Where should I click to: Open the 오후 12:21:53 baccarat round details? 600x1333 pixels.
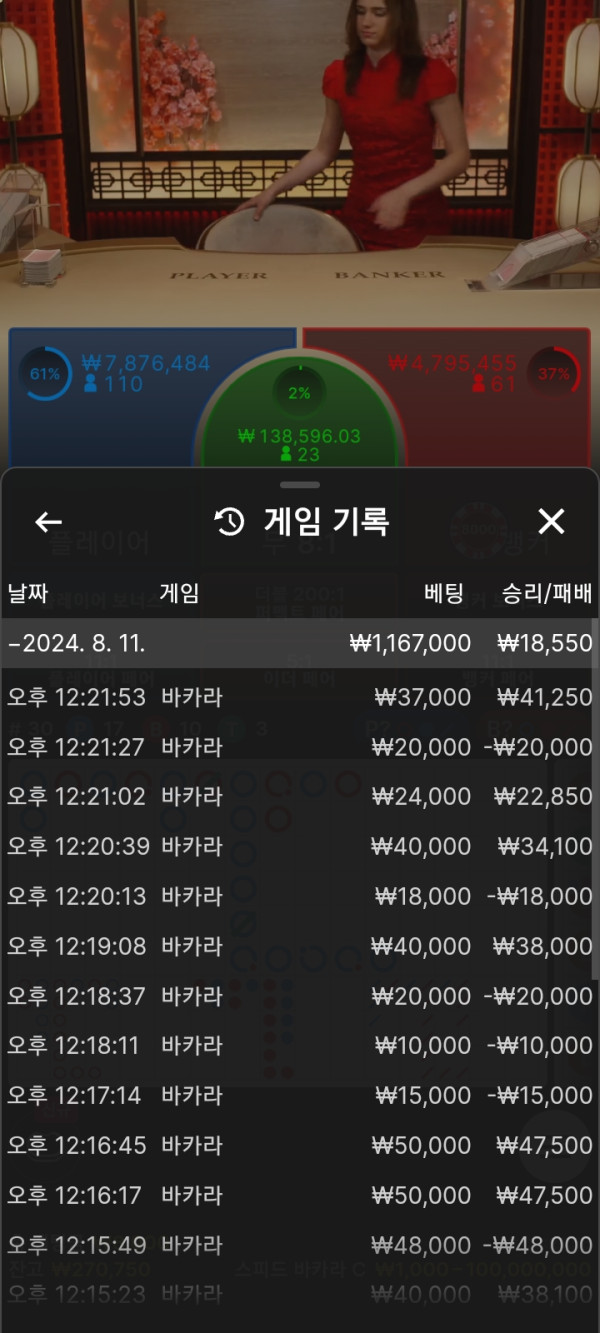tap(298, 697)
